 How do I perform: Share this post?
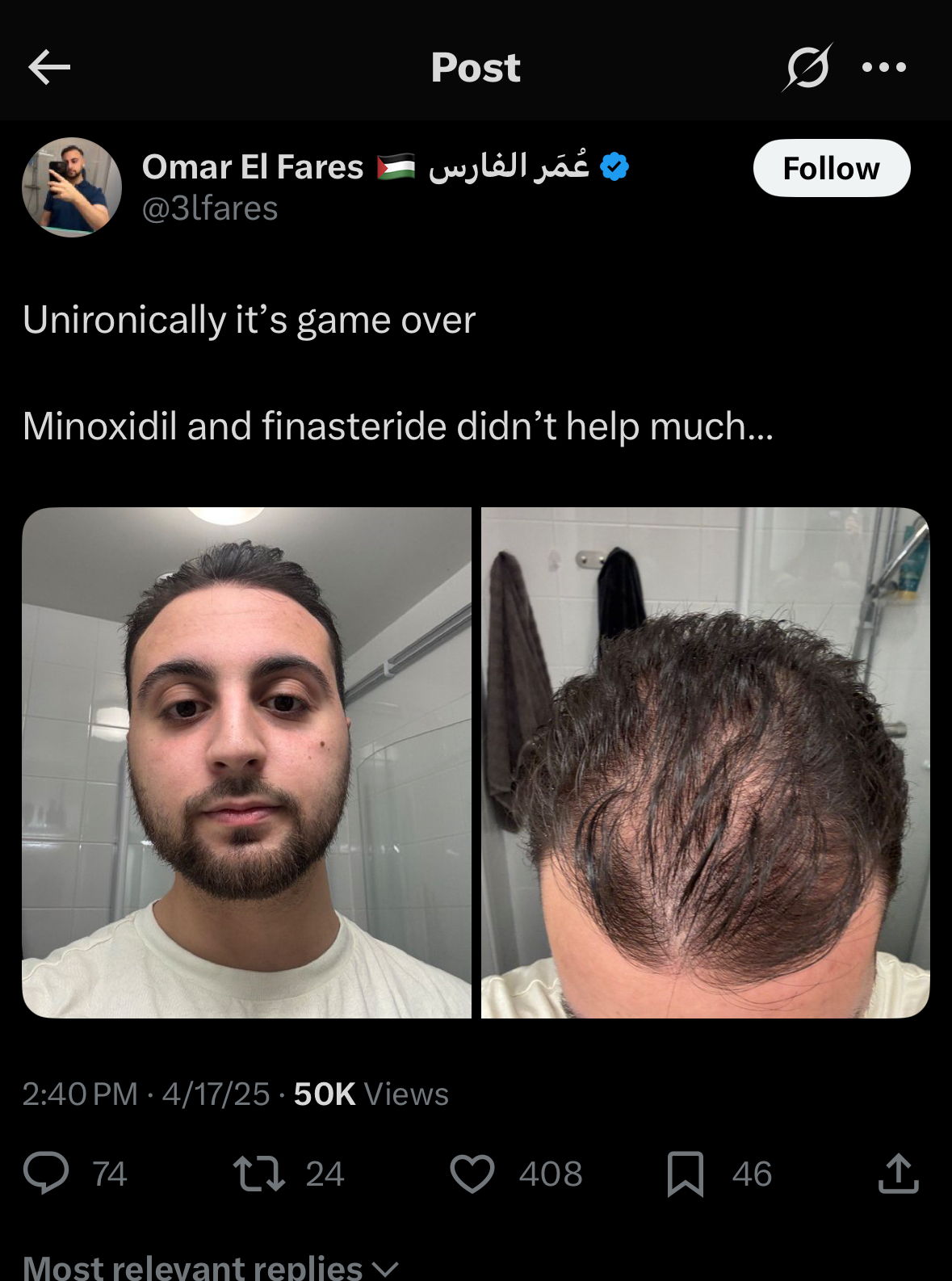click(898, 1174)
